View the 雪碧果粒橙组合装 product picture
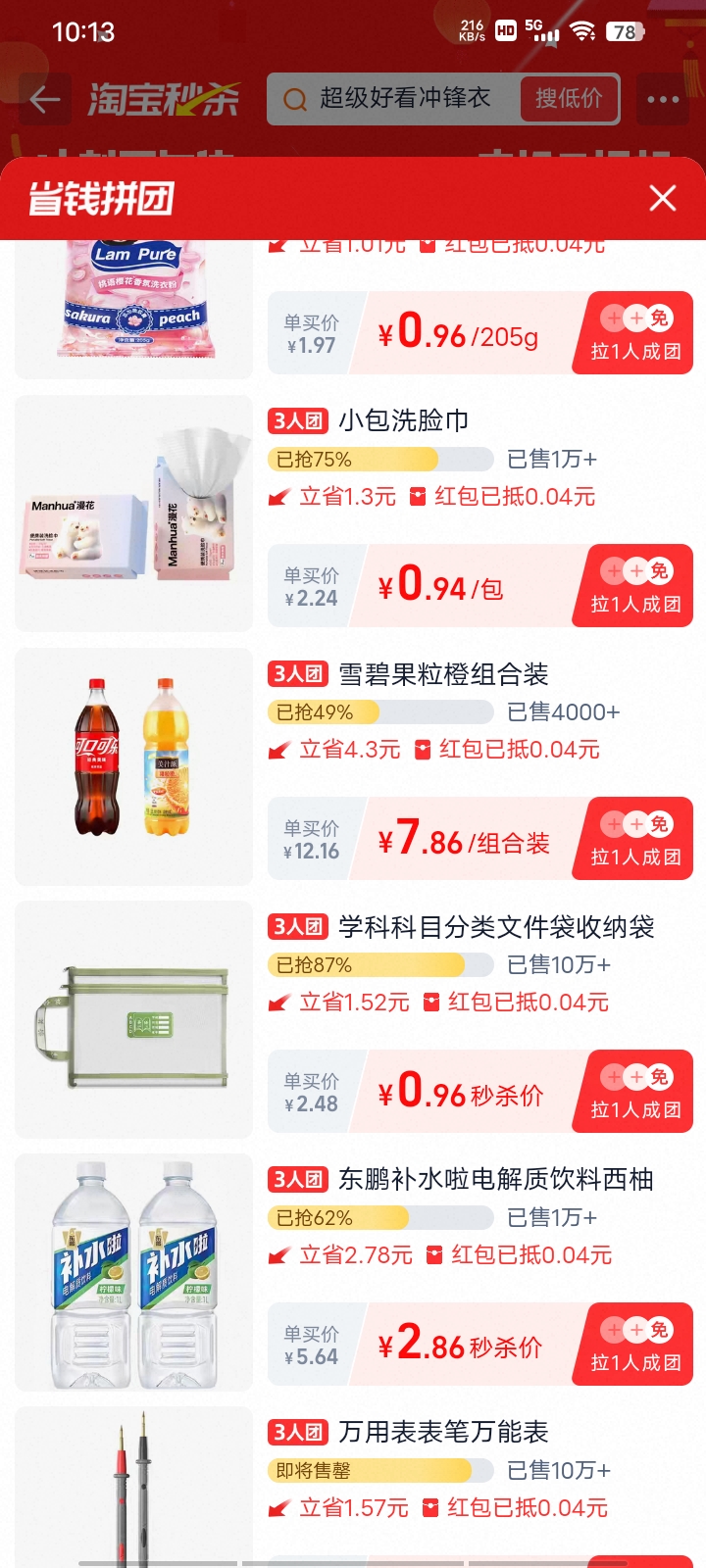This screenshot has width=706, height=1568. [134, 766]
